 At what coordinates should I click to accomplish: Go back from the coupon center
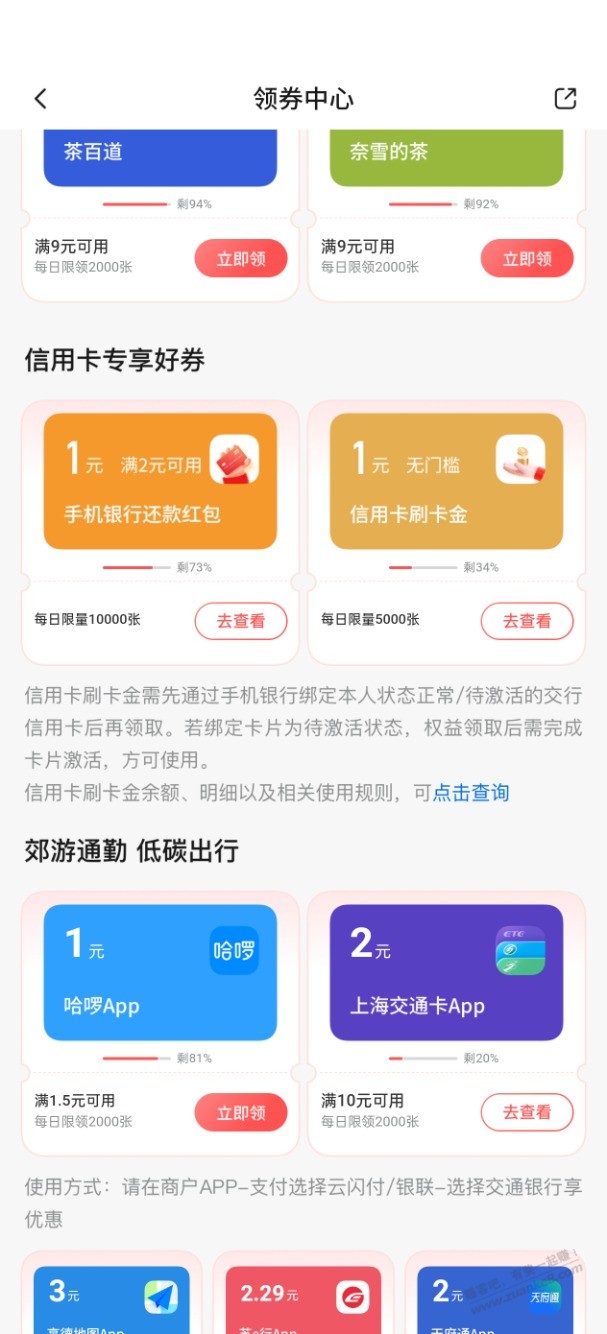coord(40,99)
